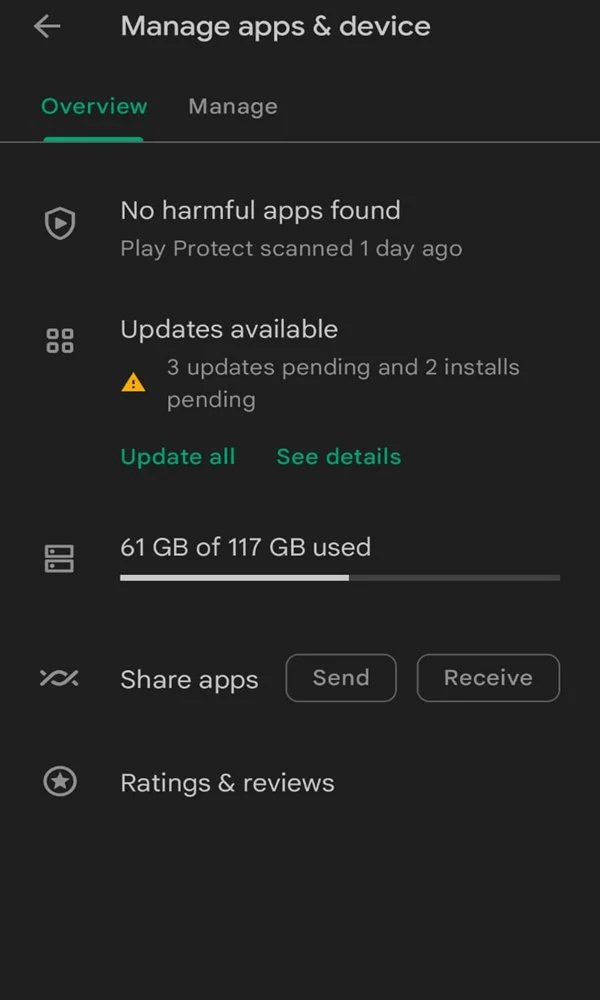Tap the Send button to share apps
Image resolution: width=600 pixels, height=1000 pixels.
click(341, 678)
